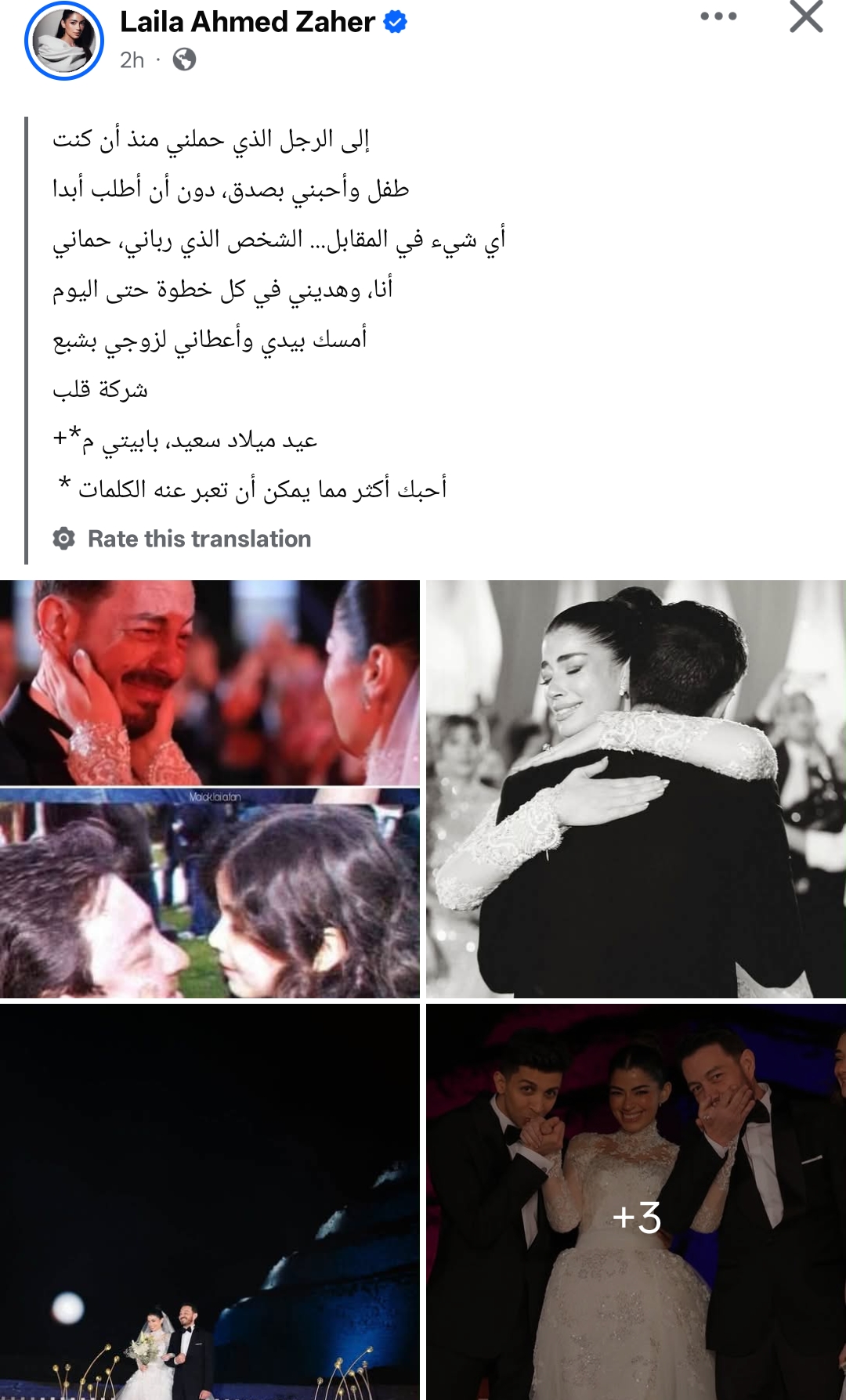Tap Rate this translation
This screenshot has width=846, height=1400.
(x=199, y=539)
